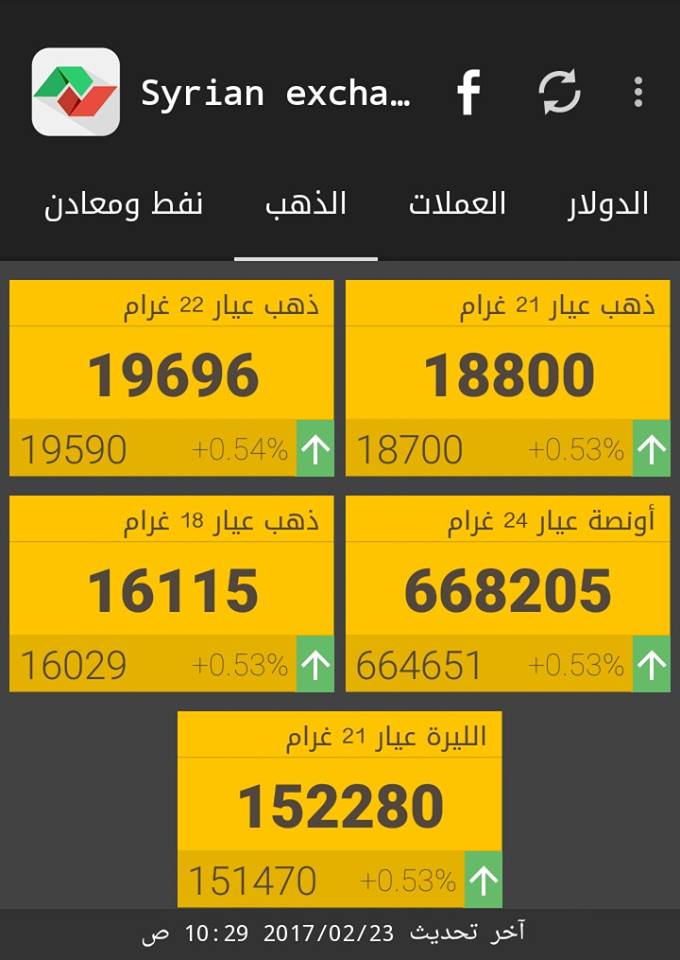The height and width of the screenshot is (960, 680).
Task: Open the ذهب عيار 18 غرام card
Action: click(x=172, y=592)
